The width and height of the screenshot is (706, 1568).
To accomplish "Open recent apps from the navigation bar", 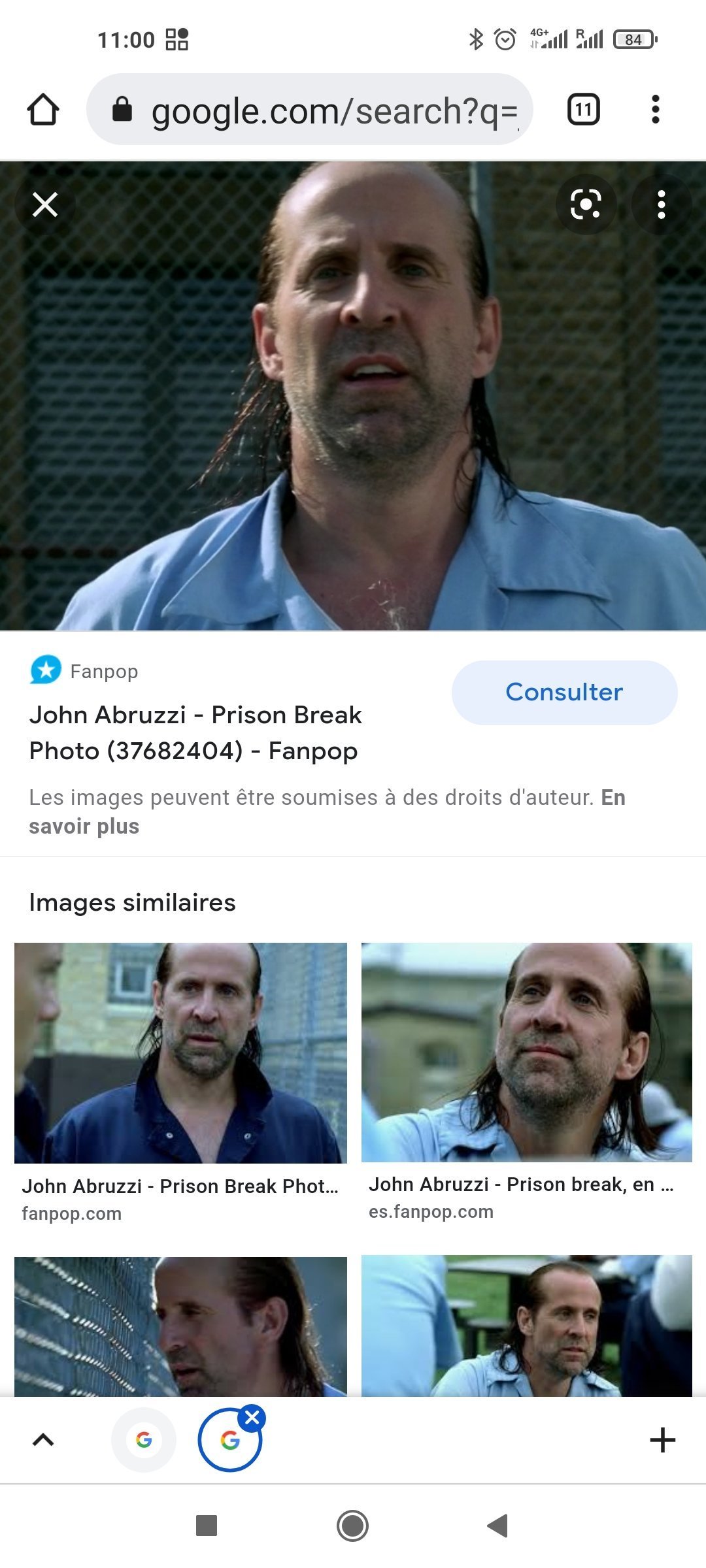I will click(x=207, y=1526).
